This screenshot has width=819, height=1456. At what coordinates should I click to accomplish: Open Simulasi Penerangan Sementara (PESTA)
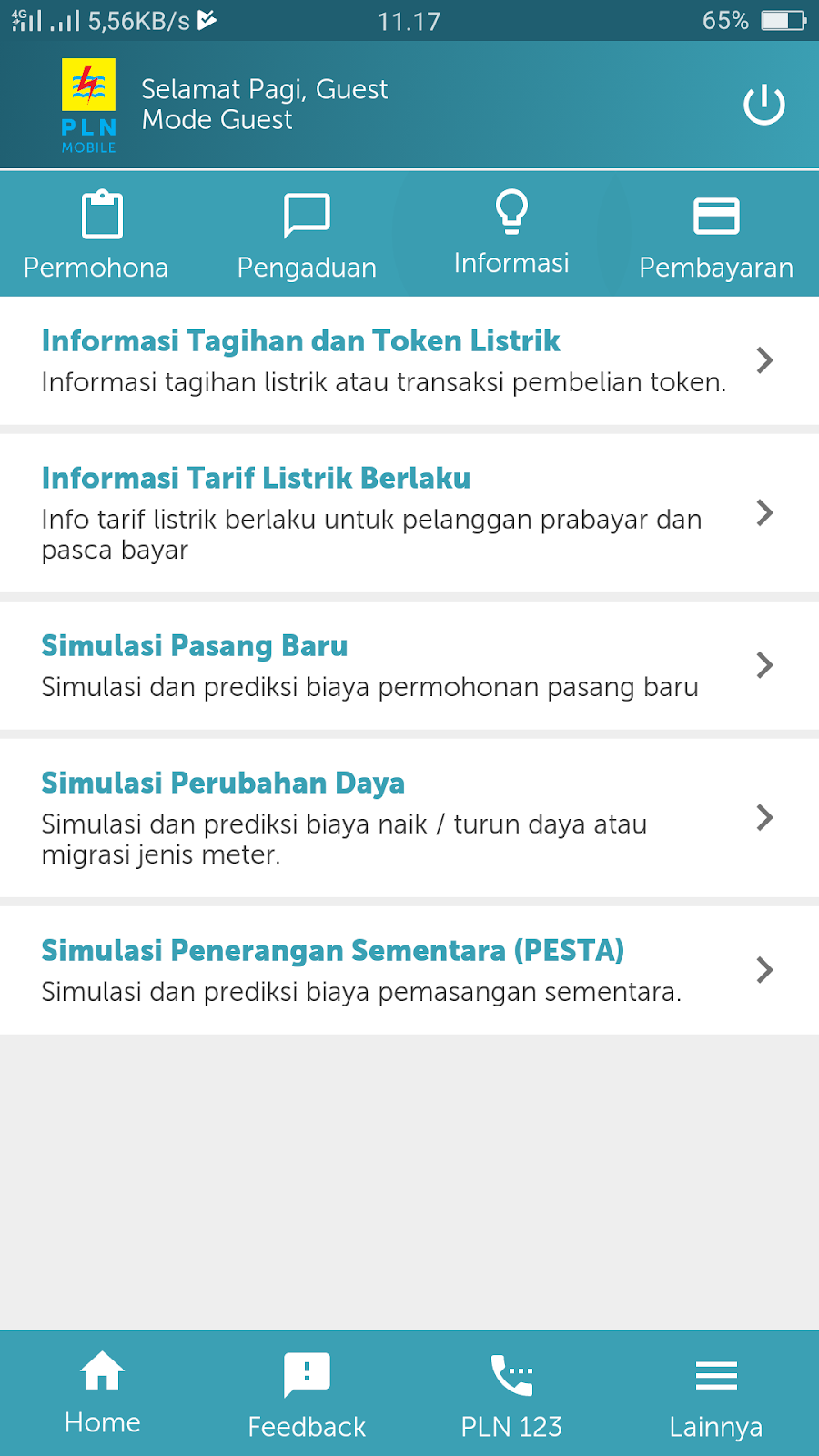tap(763, 970)
